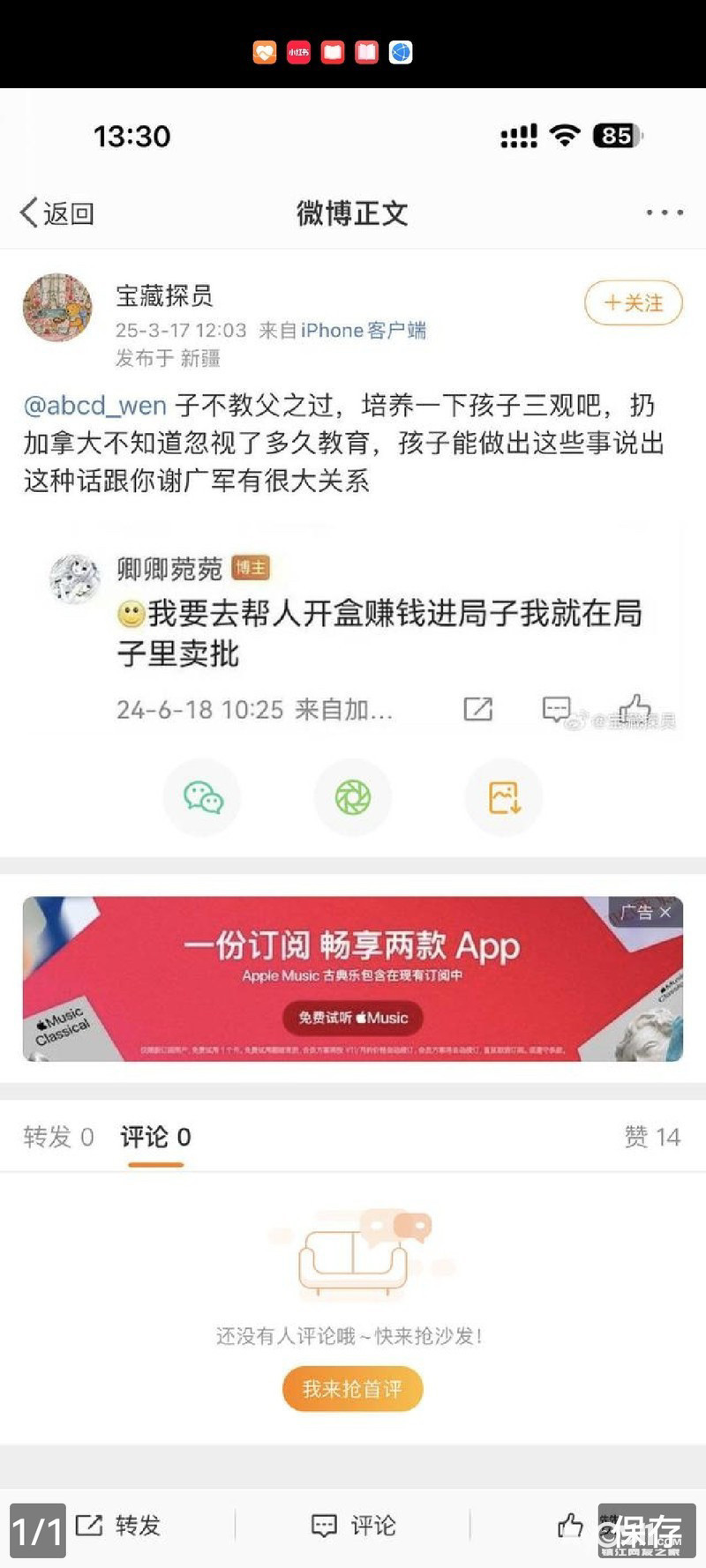Select the 评论 0 tab

click(x=155, y=1137)
